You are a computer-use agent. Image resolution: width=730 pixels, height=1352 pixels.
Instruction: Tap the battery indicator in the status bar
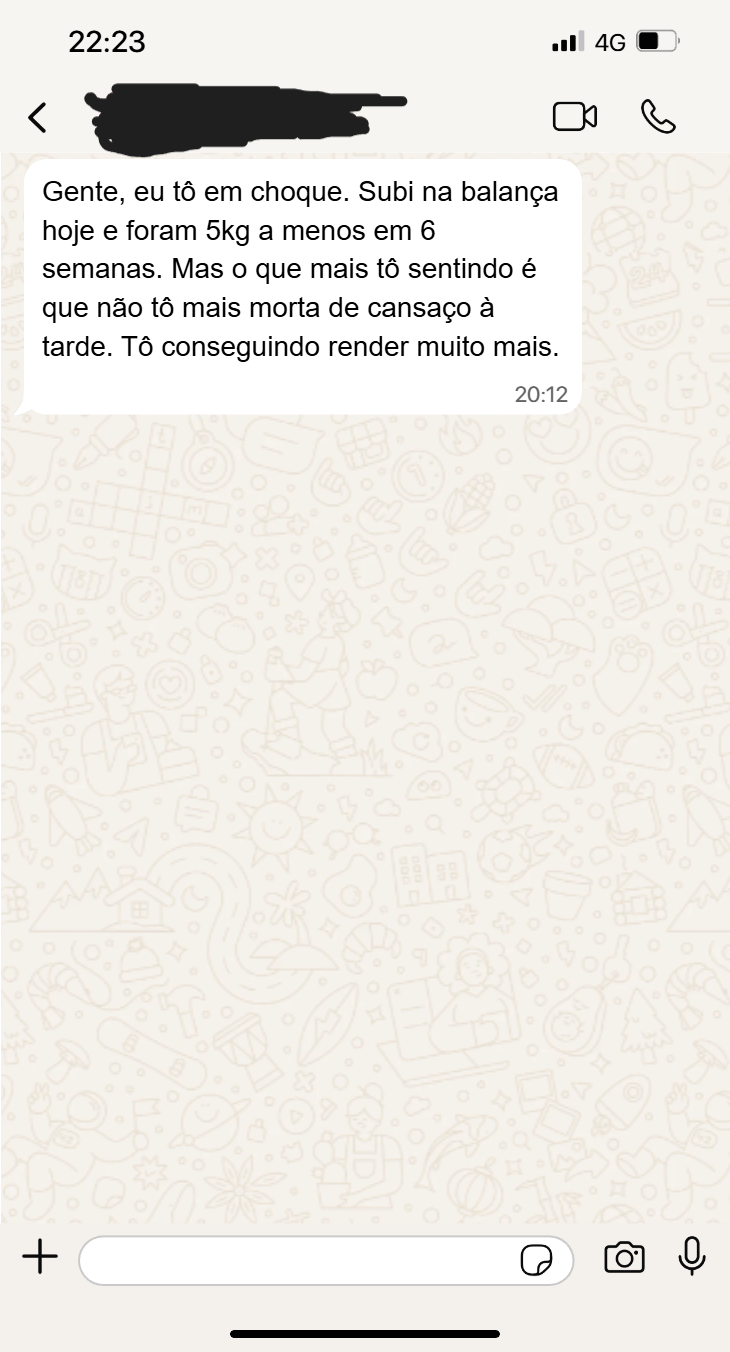pyautogui.click(x=656, y=42)
